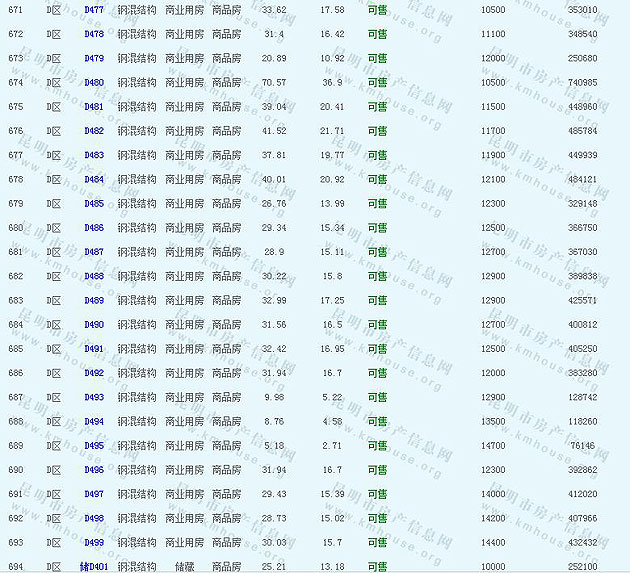Open the D485 unit link

tap(93, 204)
